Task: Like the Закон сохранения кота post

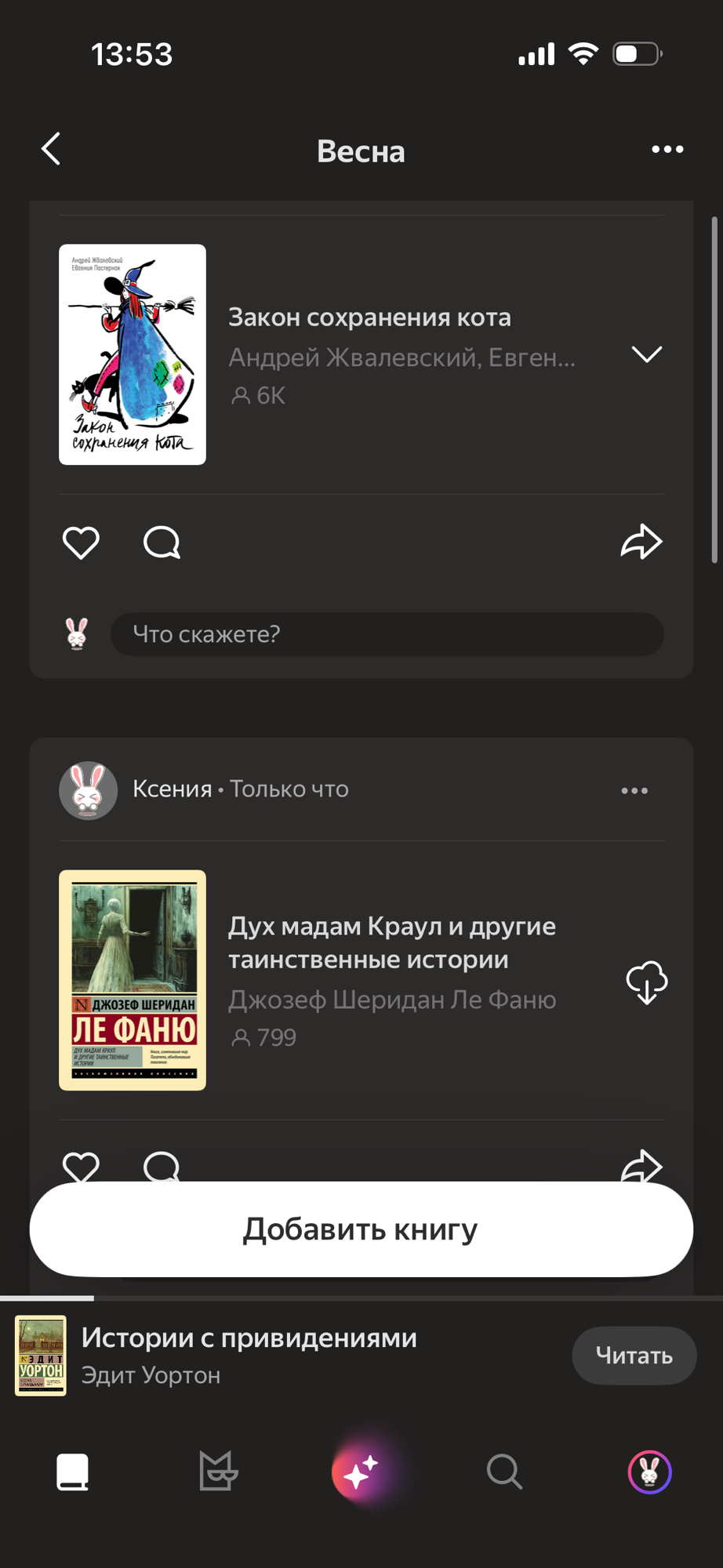Action: click(x=81, y=543)
